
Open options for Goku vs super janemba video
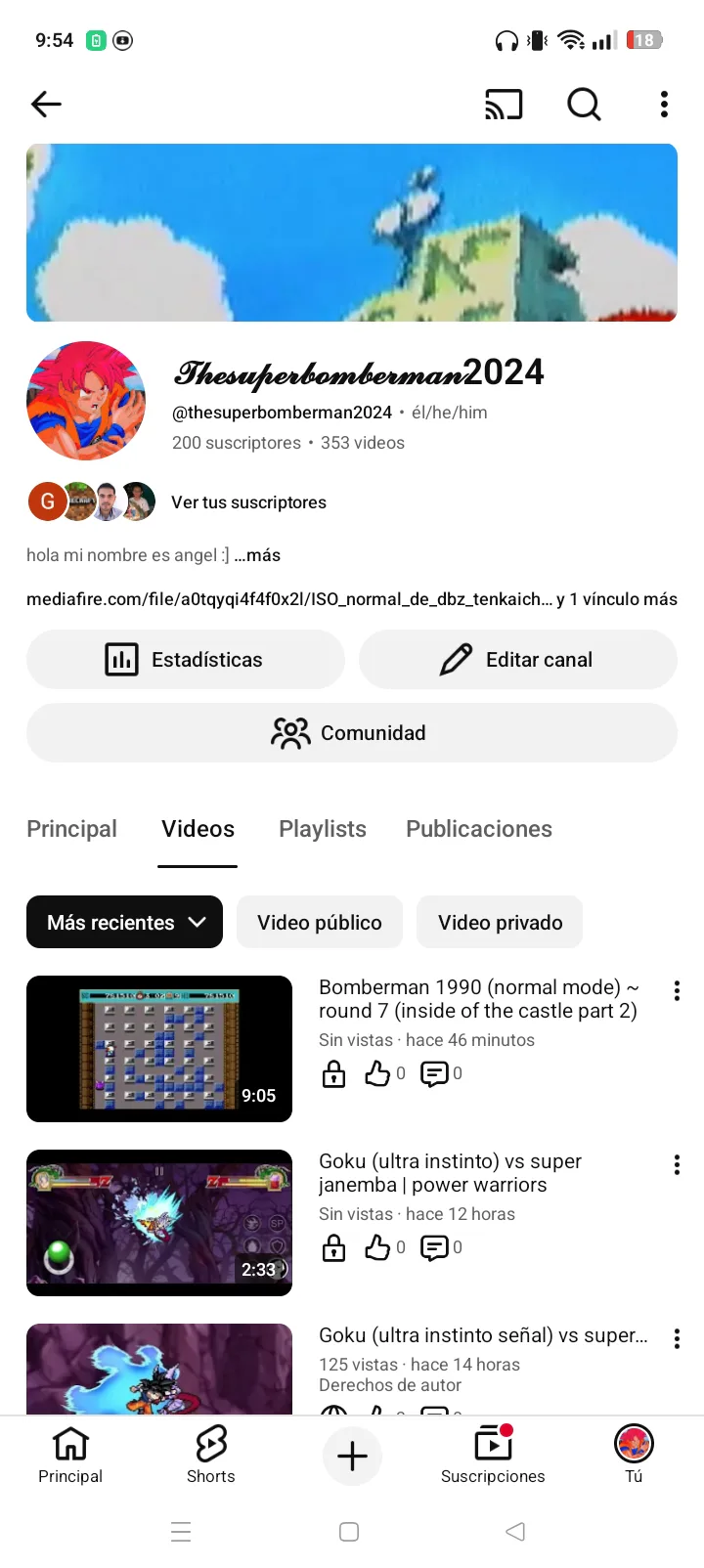(677, 1164)
